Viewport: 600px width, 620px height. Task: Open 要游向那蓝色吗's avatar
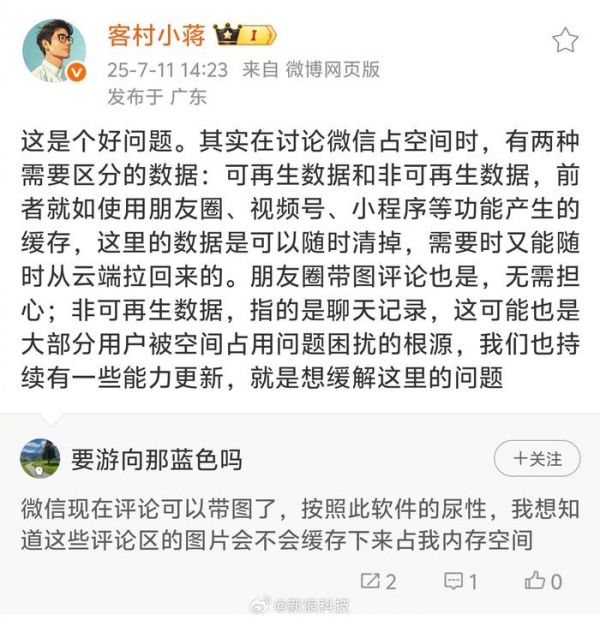click(x=40, y=459)
